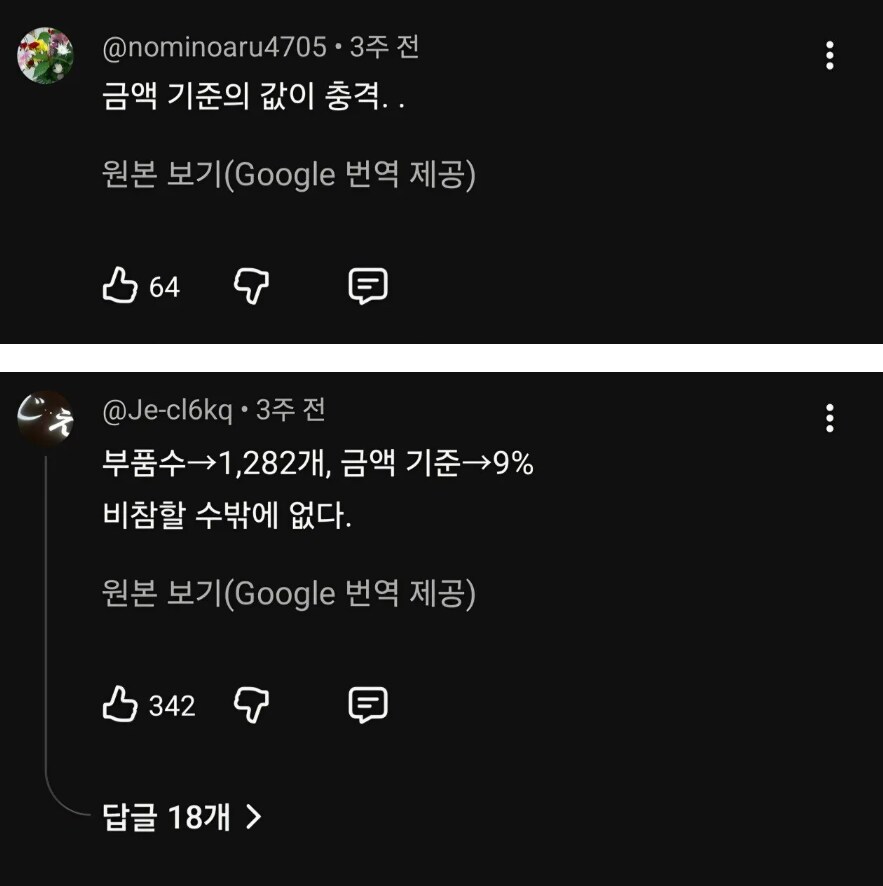The image size is (883, 886).
Task: Open overflow menu on @Je-cl6kq's comment
Action: pos(829,418)
